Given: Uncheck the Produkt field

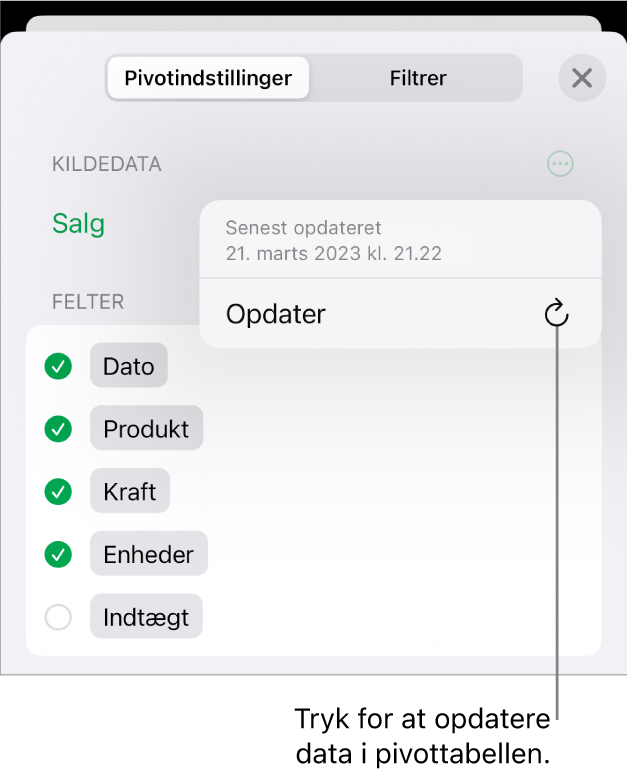Looking at the screenshot, I should pyautogui.click(x=59, y=429).
